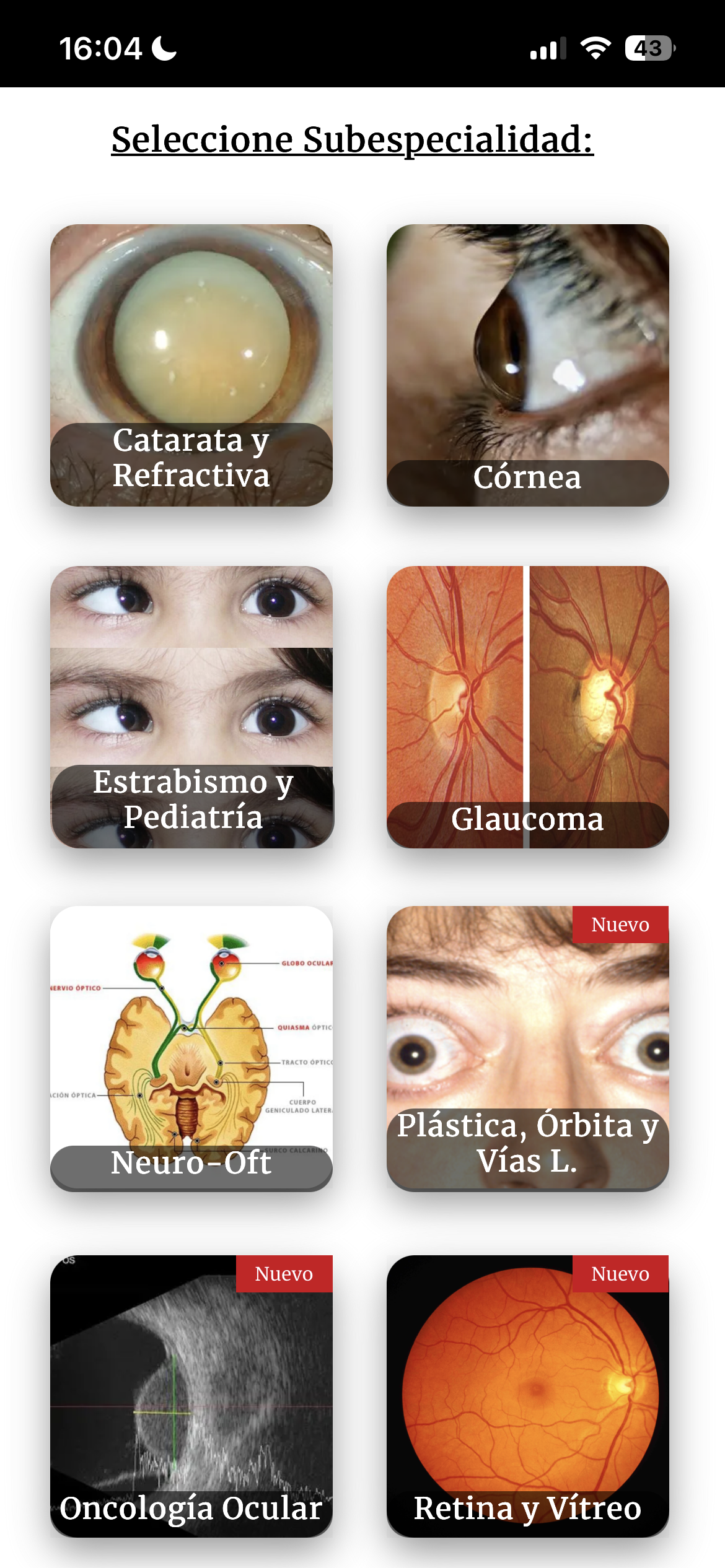Open the Glaucoma subspecialty
This screenshot has height=1568, width=725.
527,707
